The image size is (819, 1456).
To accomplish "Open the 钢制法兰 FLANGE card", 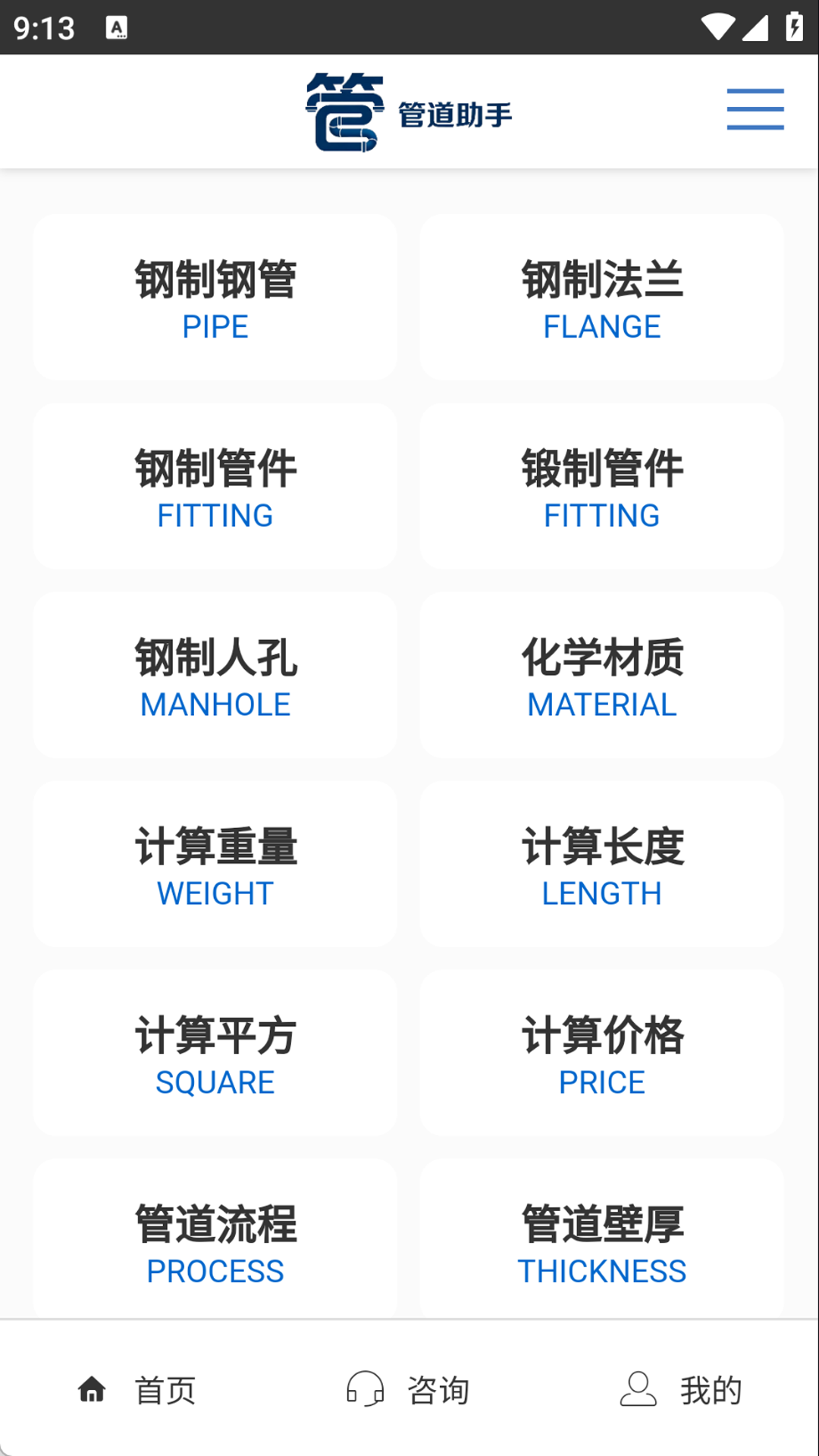I will click(601, 297).
